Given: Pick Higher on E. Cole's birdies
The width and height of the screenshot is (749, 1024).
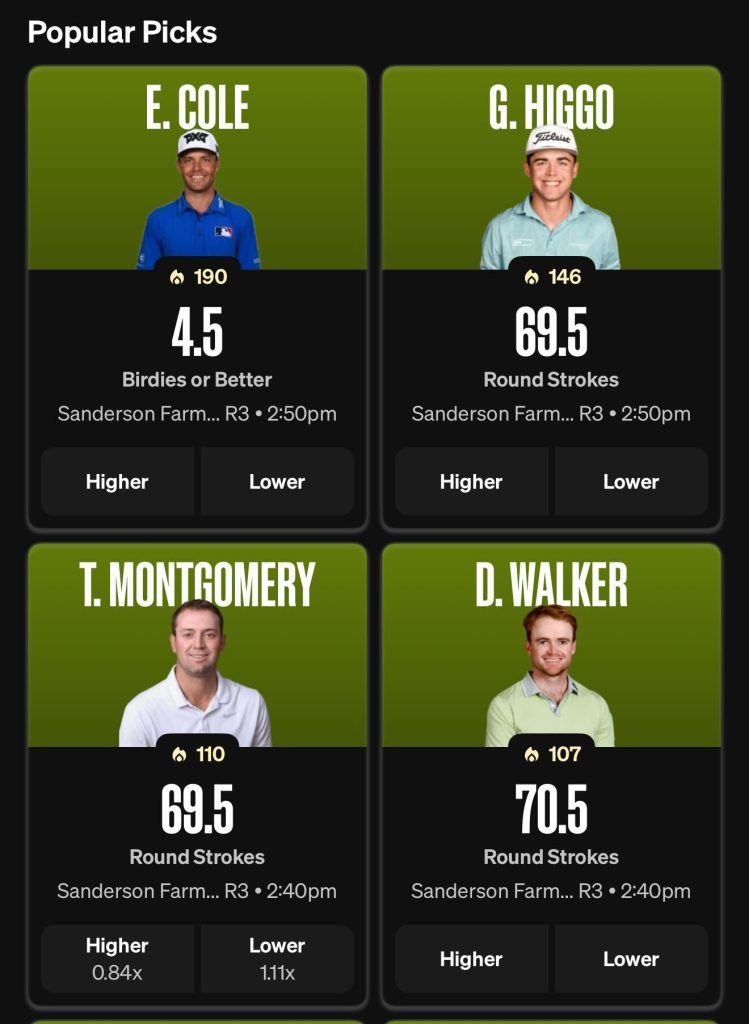Looking at the screenshot, I should pos(117,481).
